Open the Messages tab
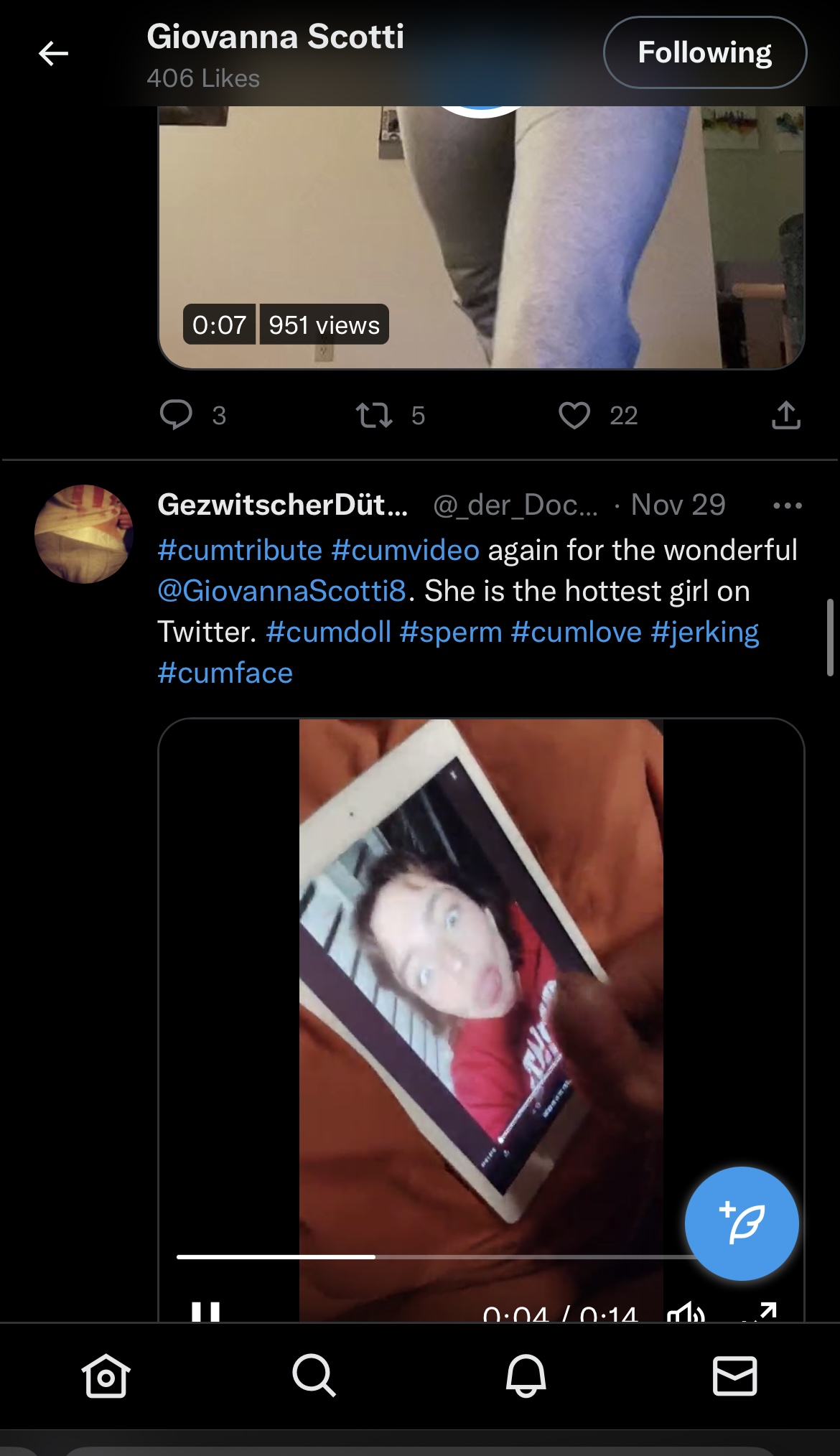This screenshot has width=840, height=1456. click(735, 1376)
